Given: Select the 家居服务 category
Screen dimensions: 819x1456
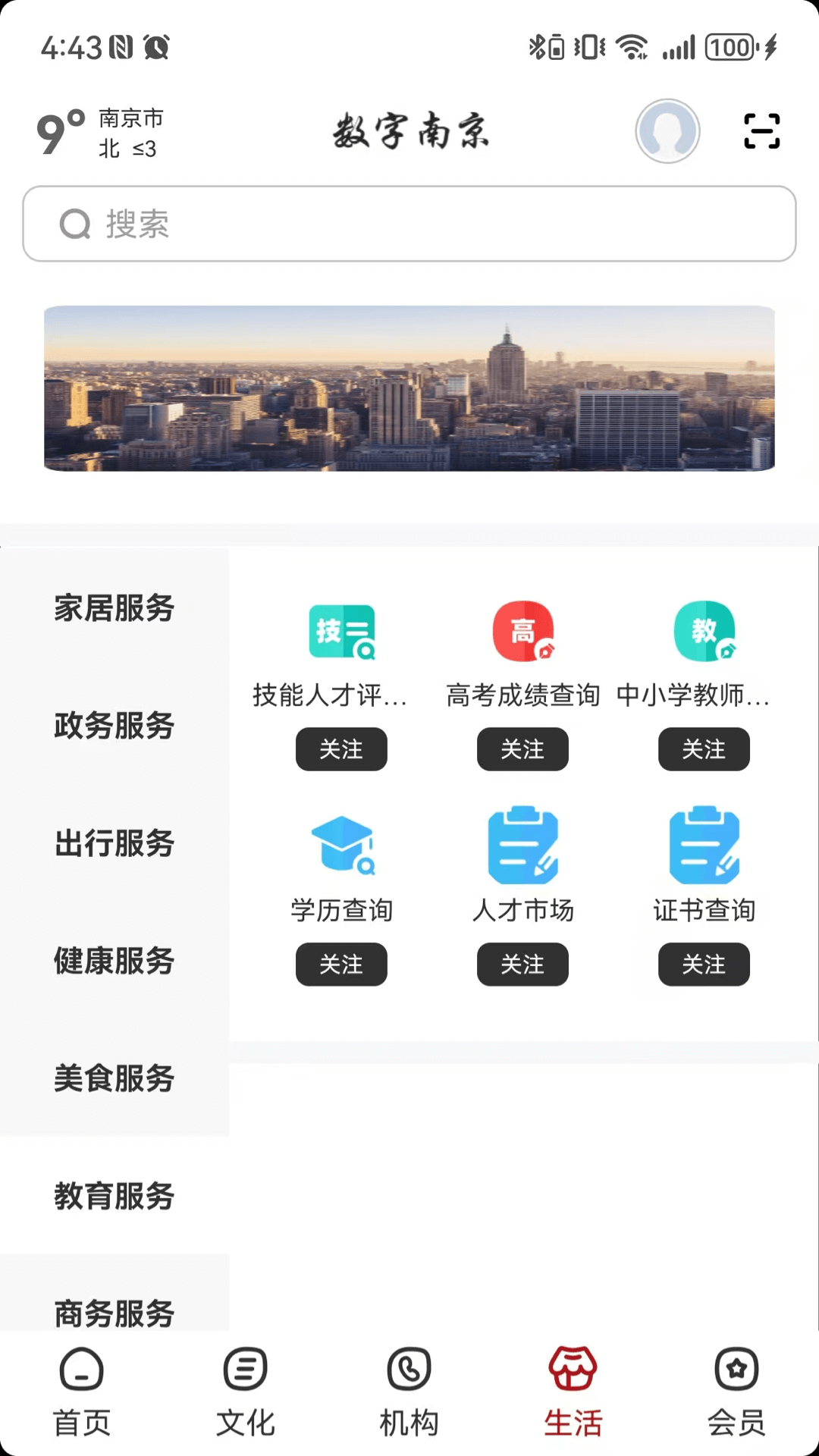Looking at the screenshot, I should click(115, 607).
